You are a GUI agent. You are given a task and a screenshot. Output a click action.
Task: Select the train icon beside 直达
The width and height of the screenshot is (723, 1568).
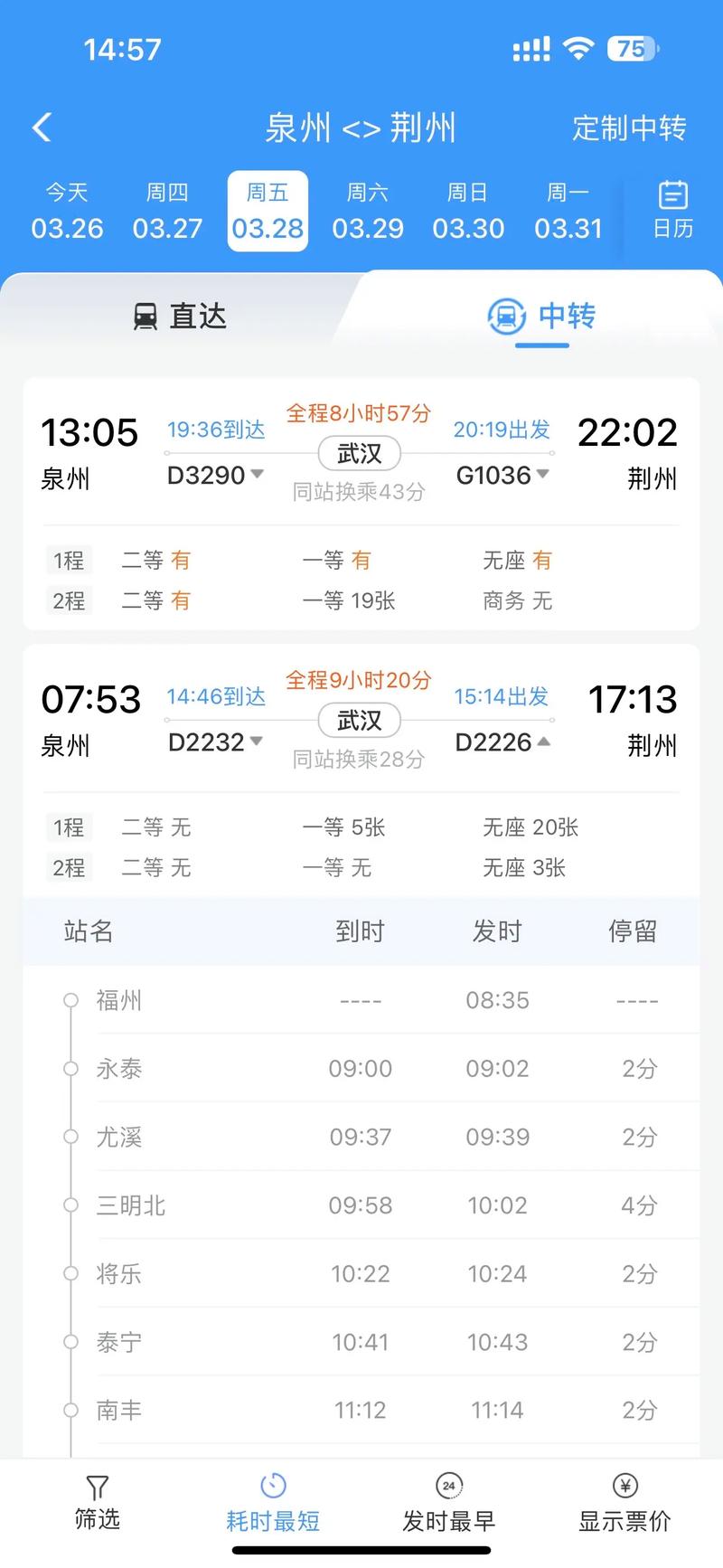(145, 316)
